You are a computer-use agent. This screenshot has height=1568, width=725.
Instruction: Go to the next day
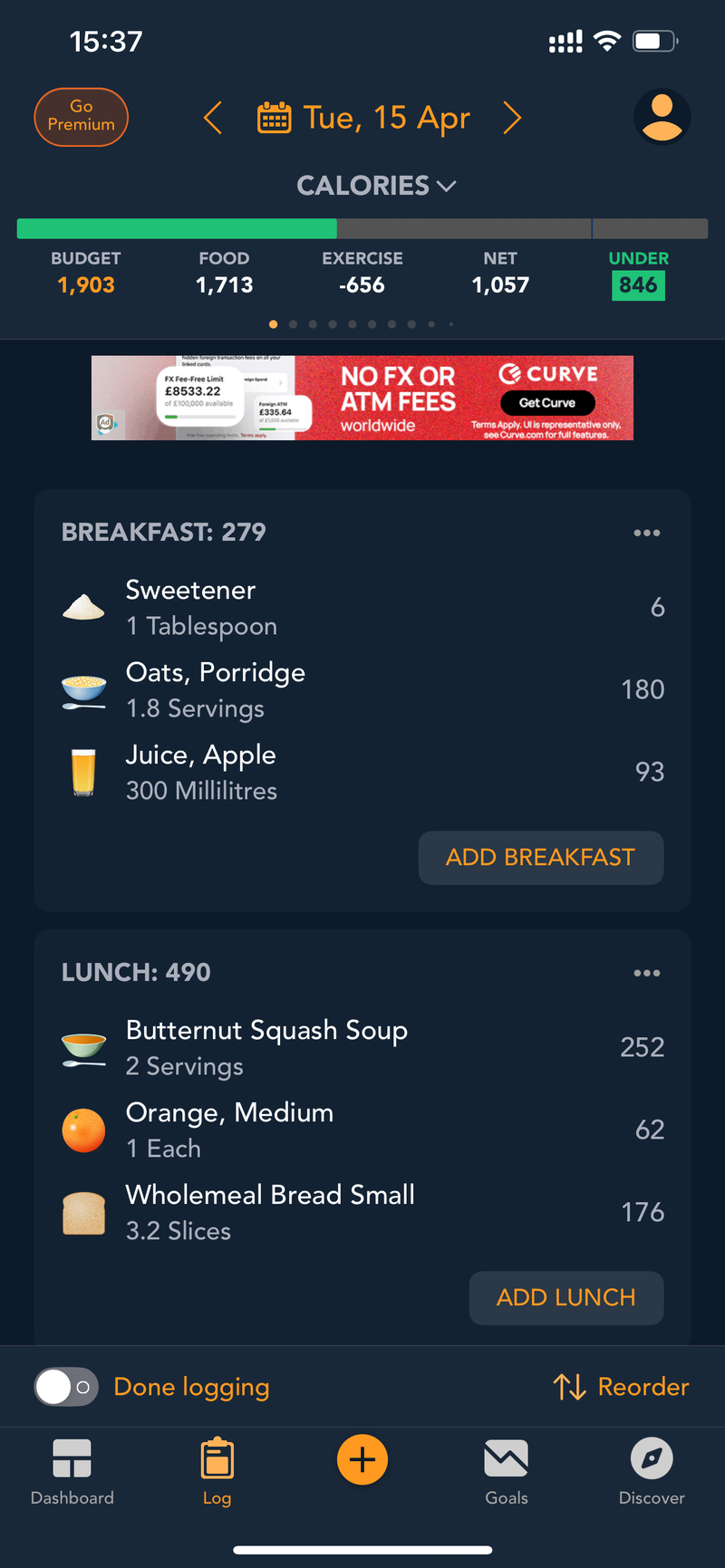(x=512, y=118)
